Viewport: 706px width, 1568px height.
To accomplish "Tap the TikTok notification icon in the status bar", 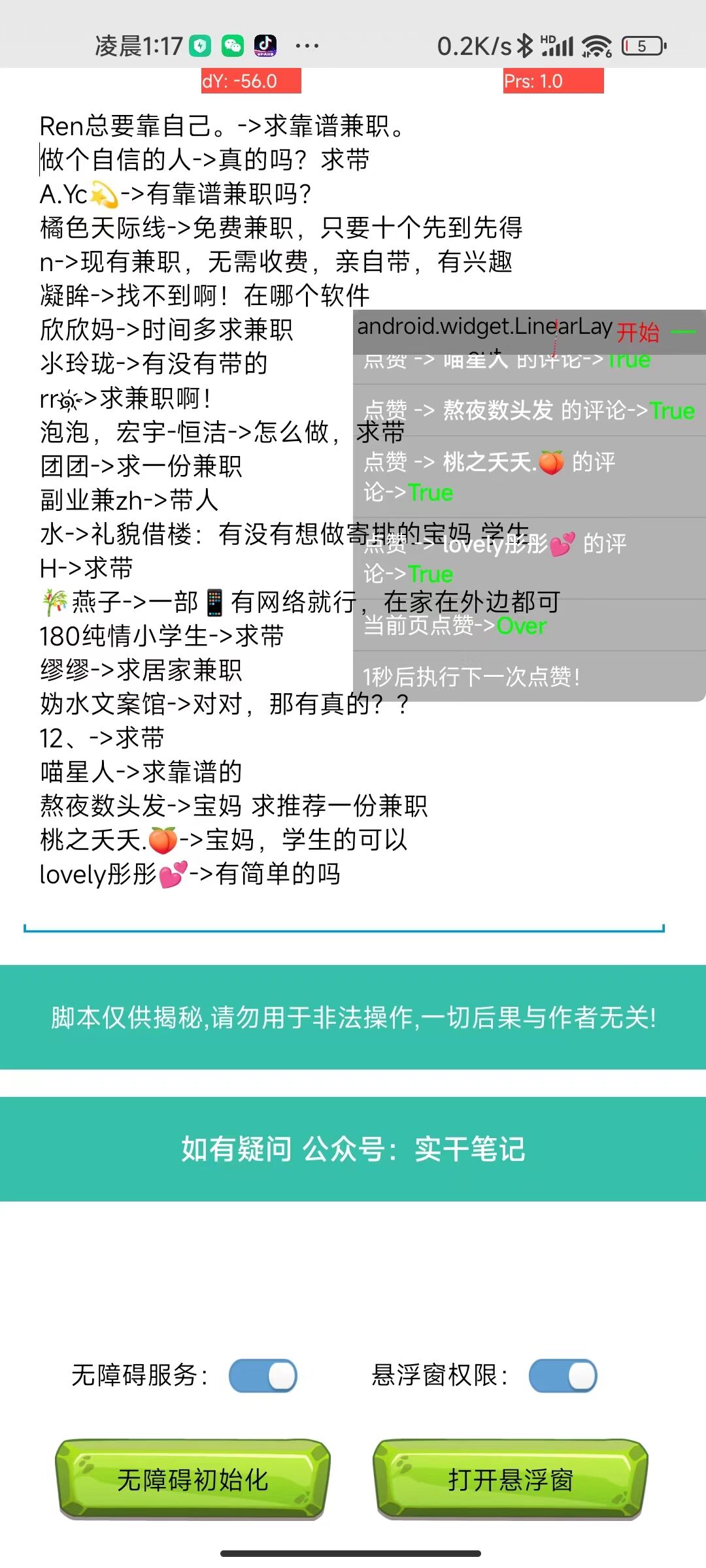I will [266, 46].
